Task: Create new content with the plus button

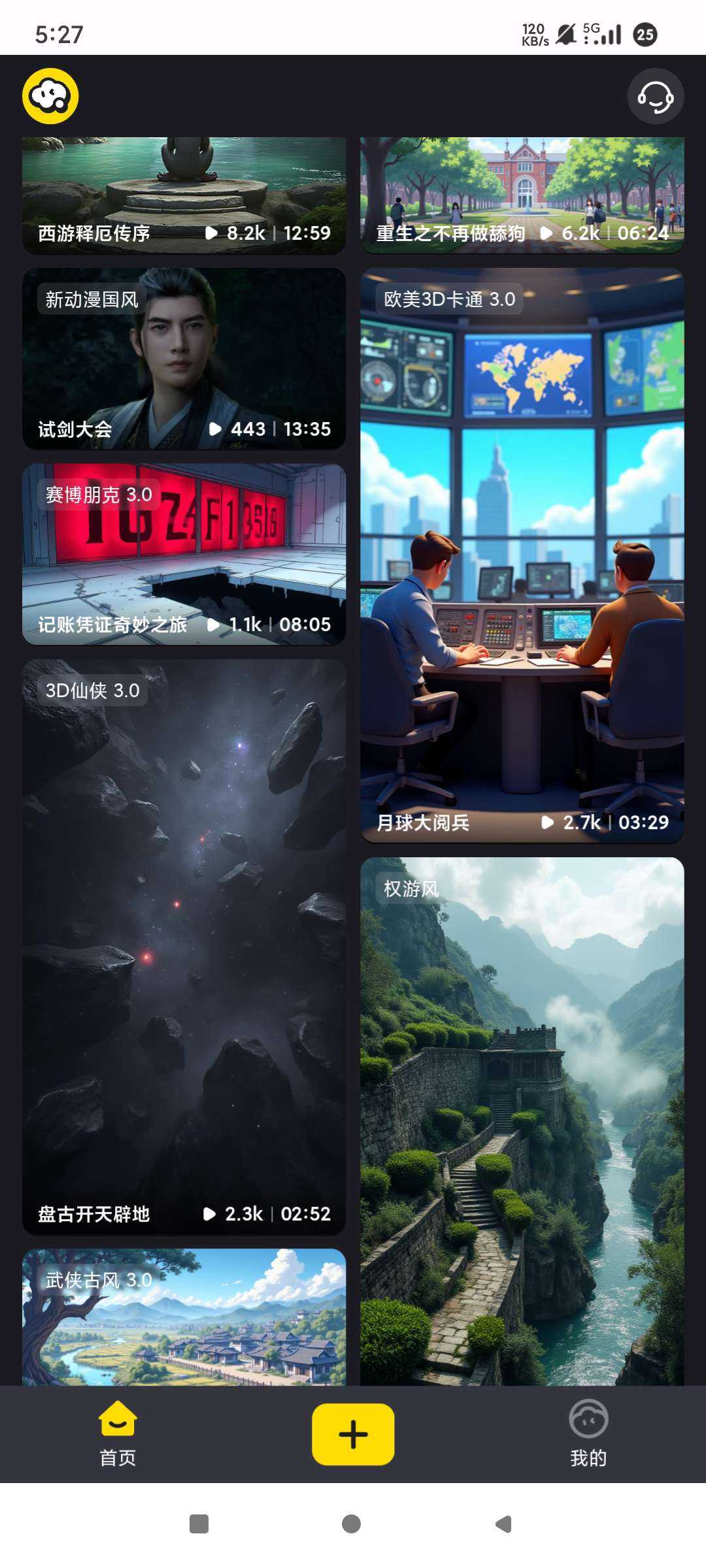Action: point(353,1434)
